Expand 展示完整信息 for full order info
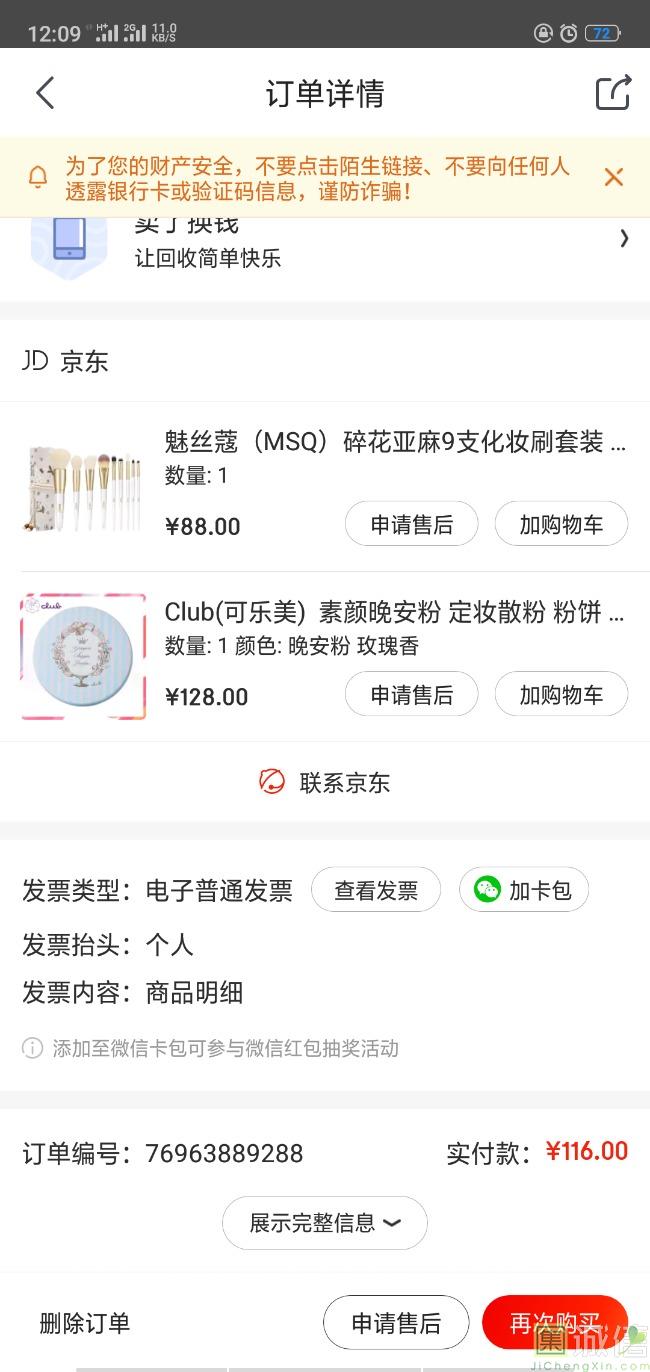Screen dimensions: 650x1372 325,1222
